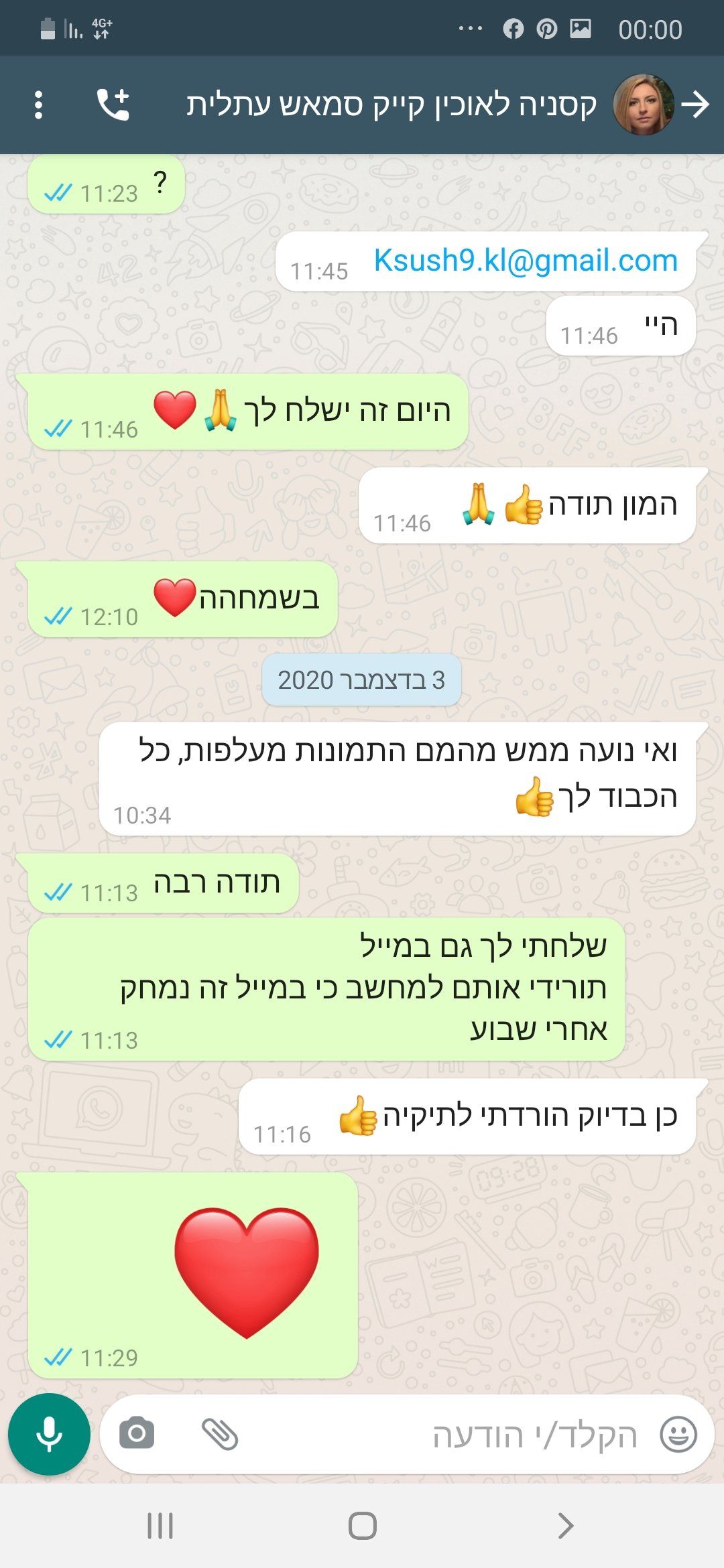The width and height of the screenshot is (724, 1568).
Task: Open the chat overflow menu
Action: pyautogui.click(x=38, y=105)
